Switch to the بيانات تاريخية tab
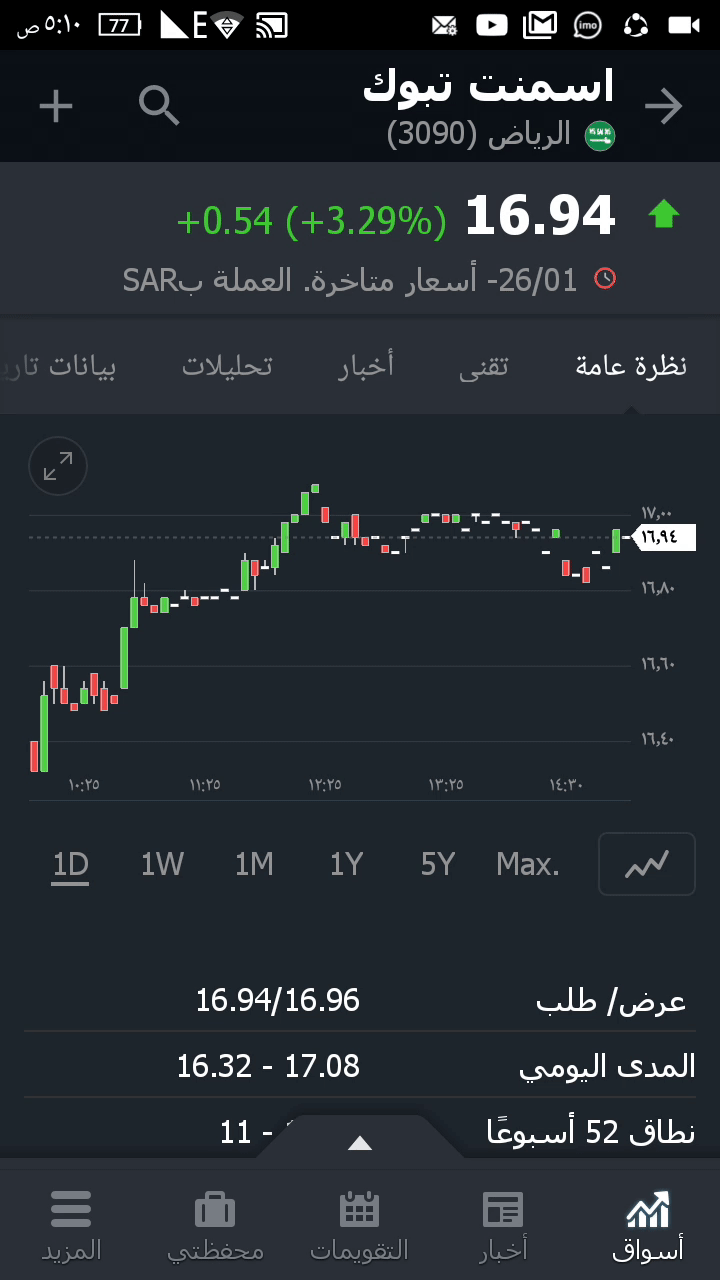Image resolution: width=720 pixels, height=1280 pixels. [60, 366]
